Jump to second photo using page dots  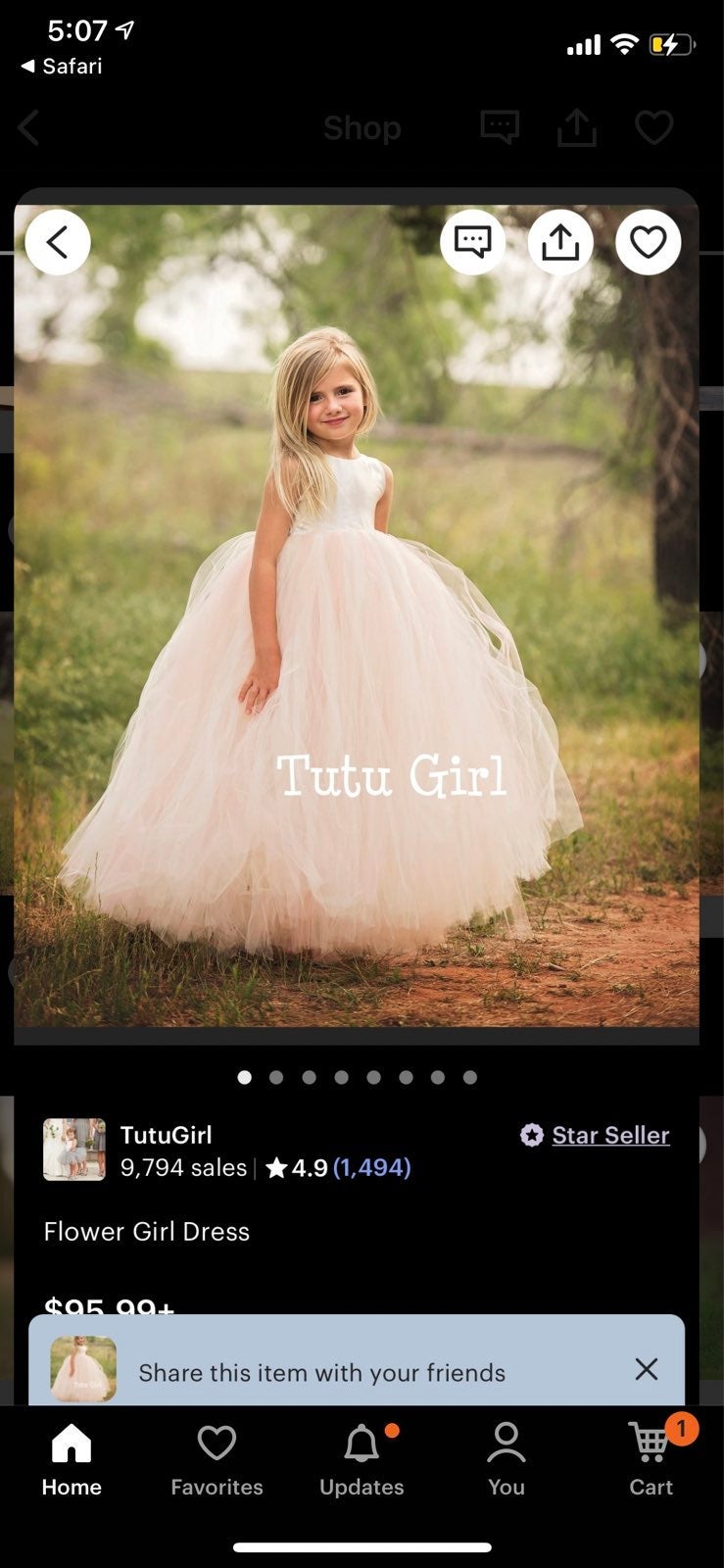[x=276, y=1077]
